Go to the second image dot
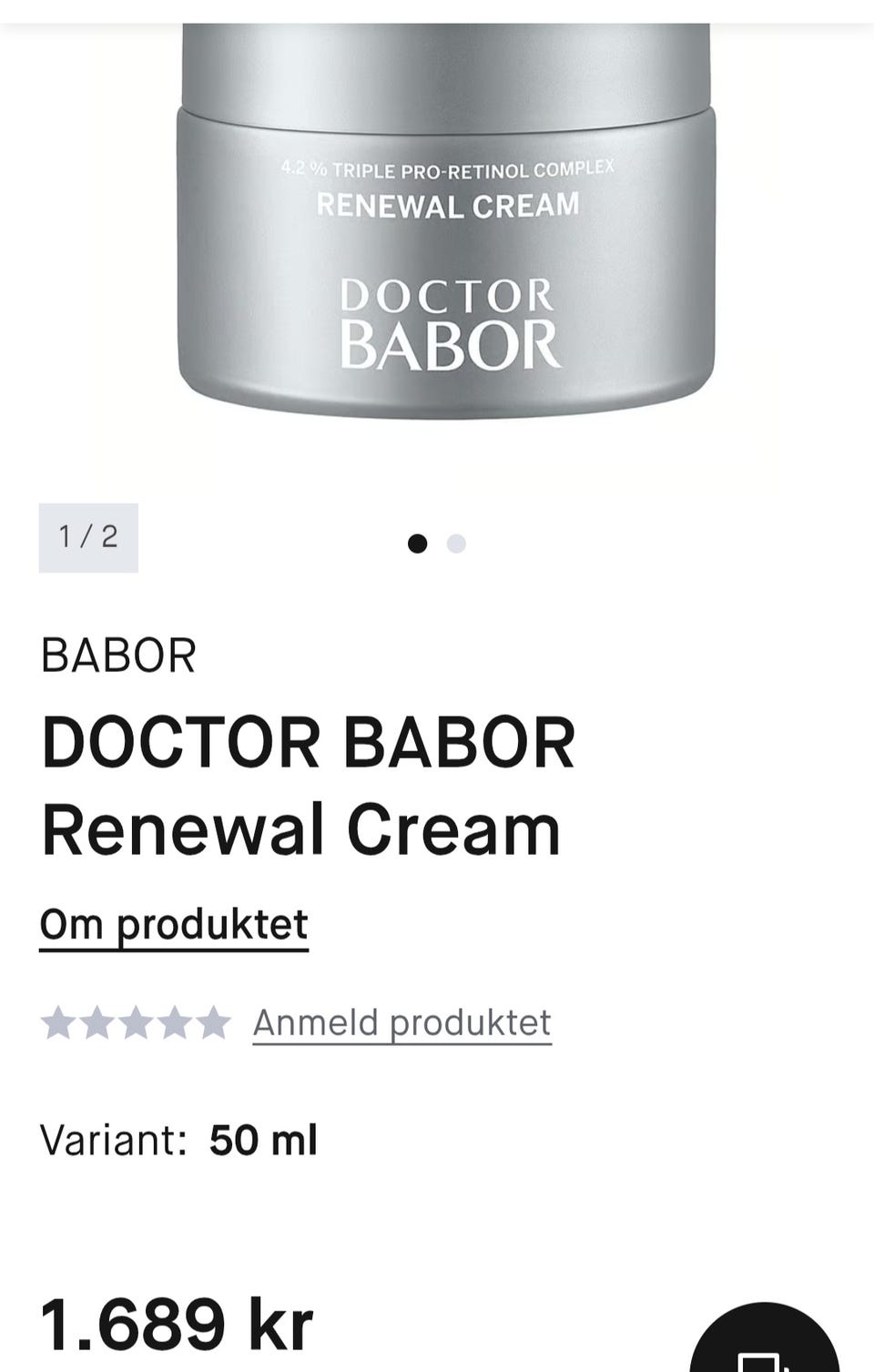Screen dimensions: 874x1372 click(456, 544)
